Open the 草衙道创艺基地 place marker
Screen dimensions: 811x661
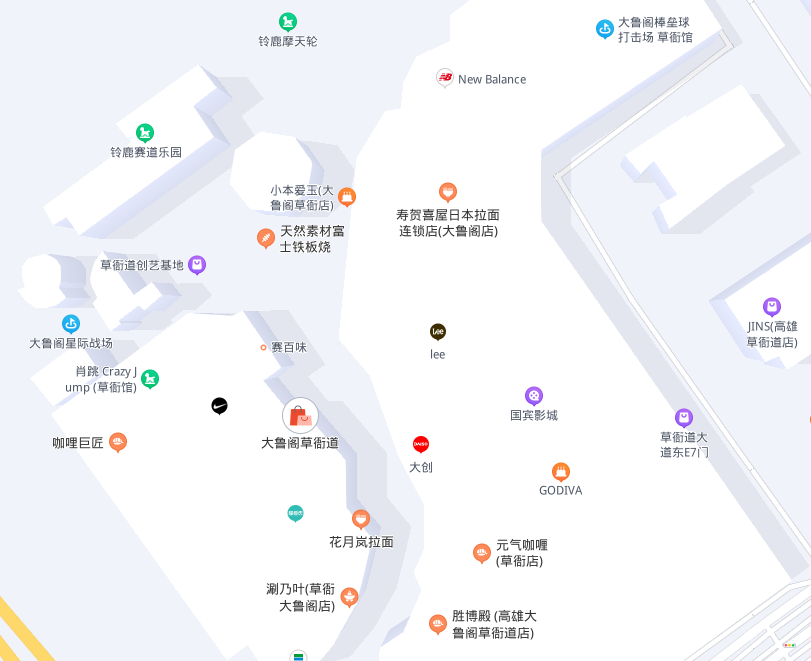[197, 265]
